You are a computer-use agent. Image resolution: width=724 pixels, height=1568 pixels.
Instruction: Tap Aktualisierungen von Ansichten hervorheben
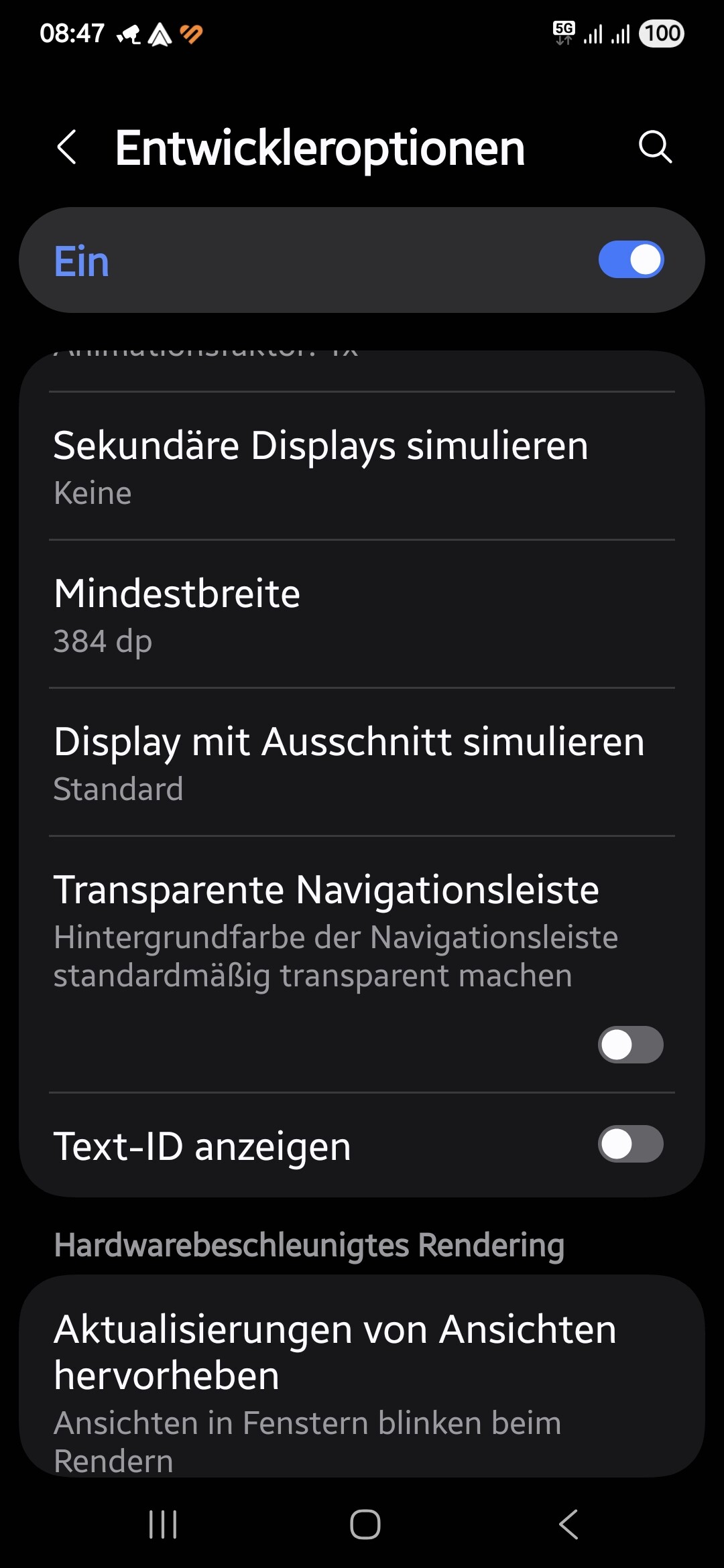[x=362, y=1380]
